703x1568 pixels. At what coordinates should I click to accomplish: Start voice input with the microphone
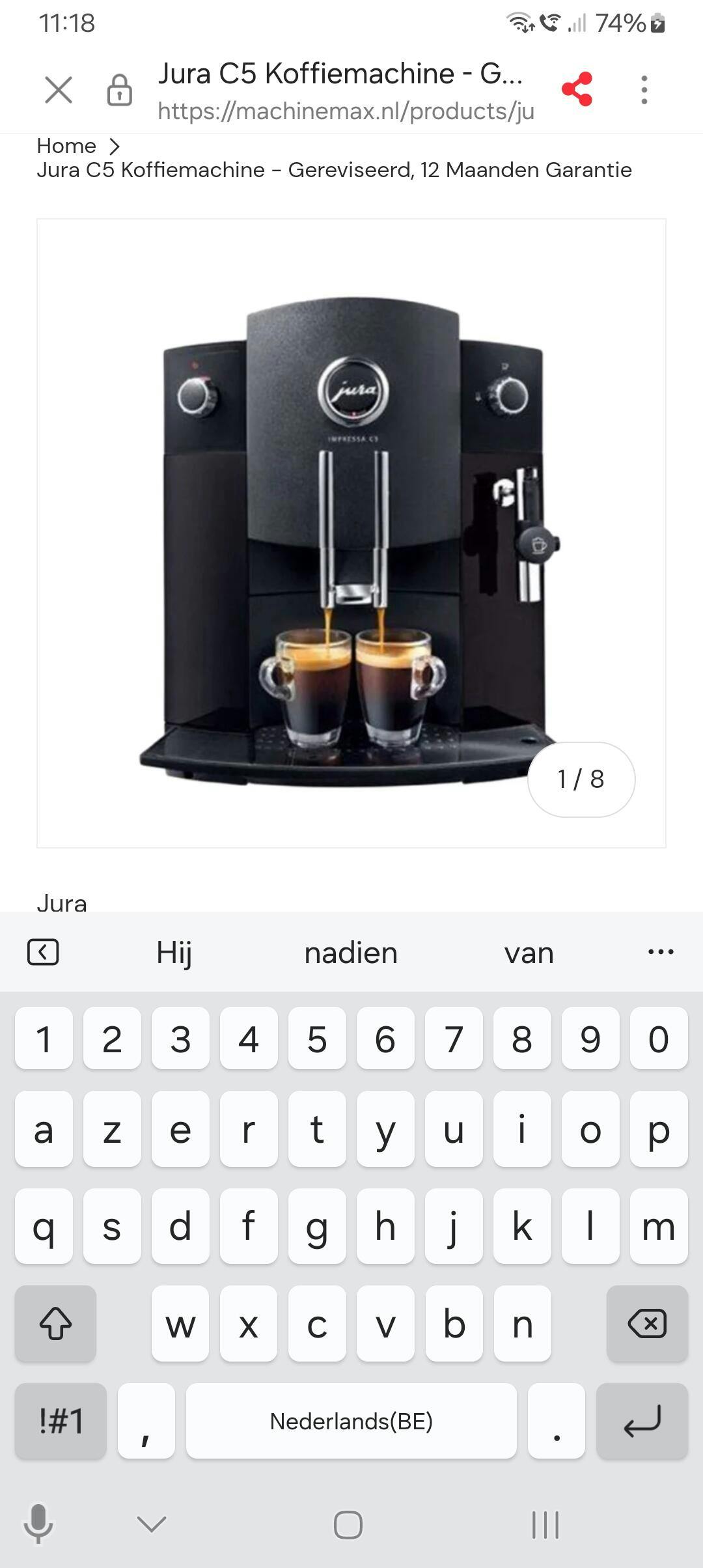38,1524
